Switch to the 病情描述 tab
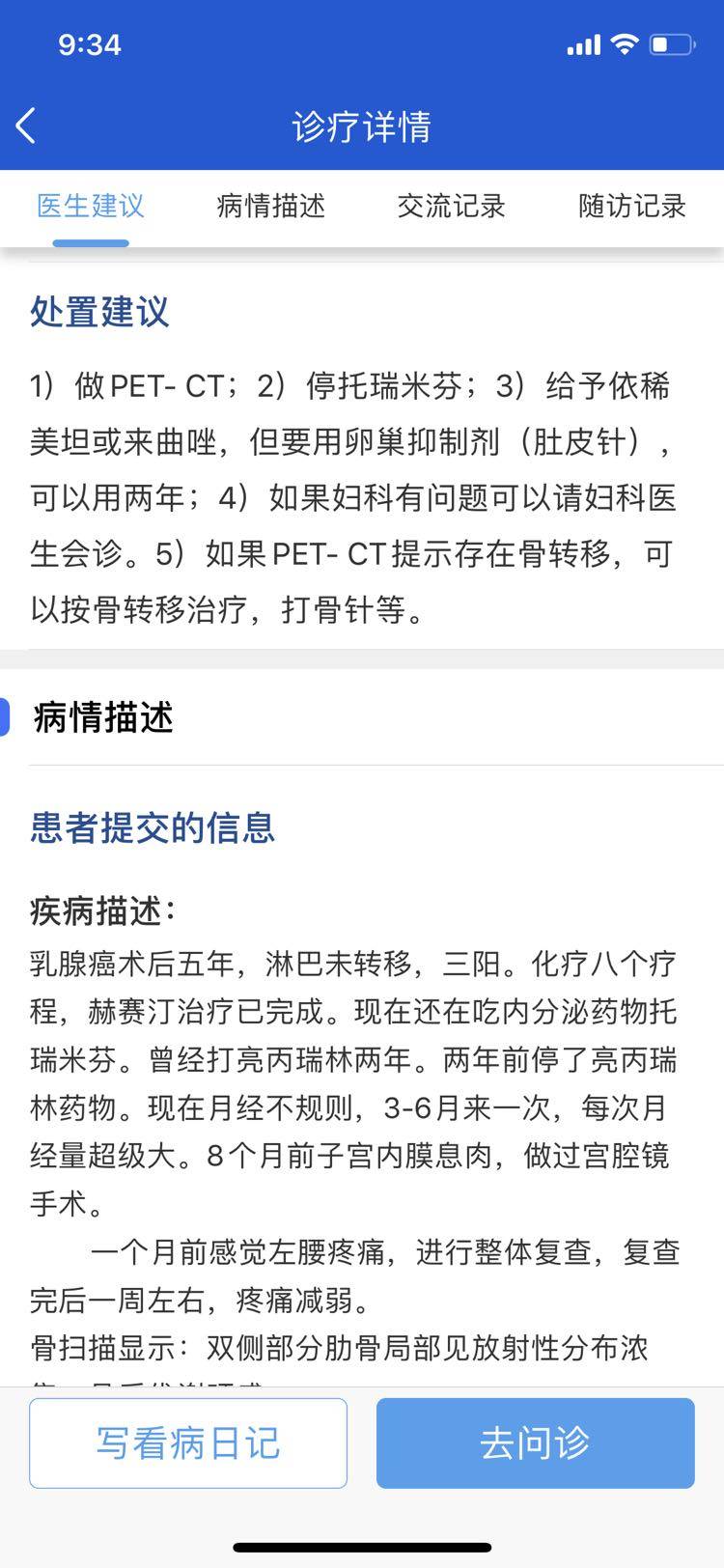The width and height of the screenshot is (724, 1568). (271, 206)
